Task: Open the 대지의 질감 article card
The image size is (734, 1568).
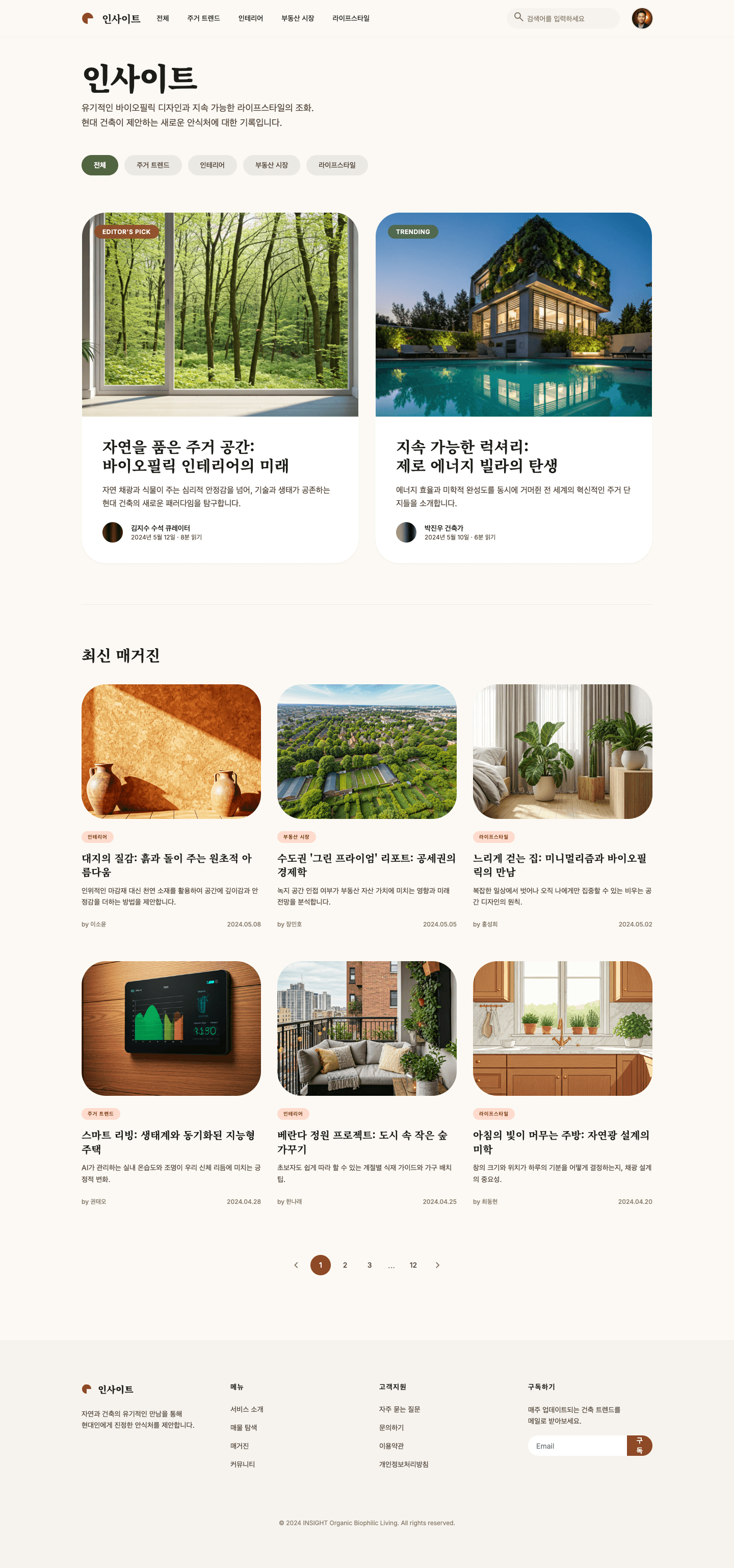Action: coord(167,864)
